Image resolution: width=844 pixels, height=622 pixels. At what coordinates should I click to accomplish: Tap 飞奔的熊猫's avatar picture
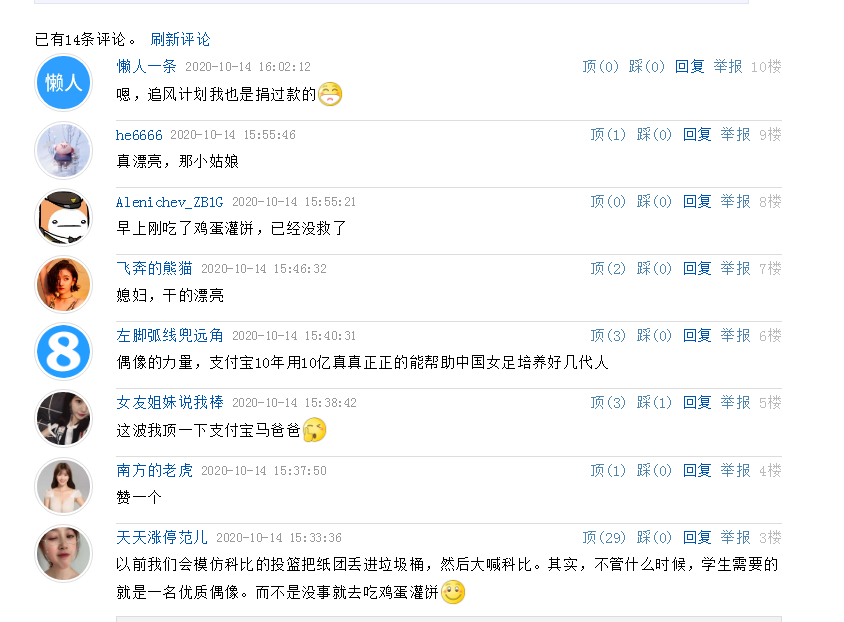tap(63, 284)
